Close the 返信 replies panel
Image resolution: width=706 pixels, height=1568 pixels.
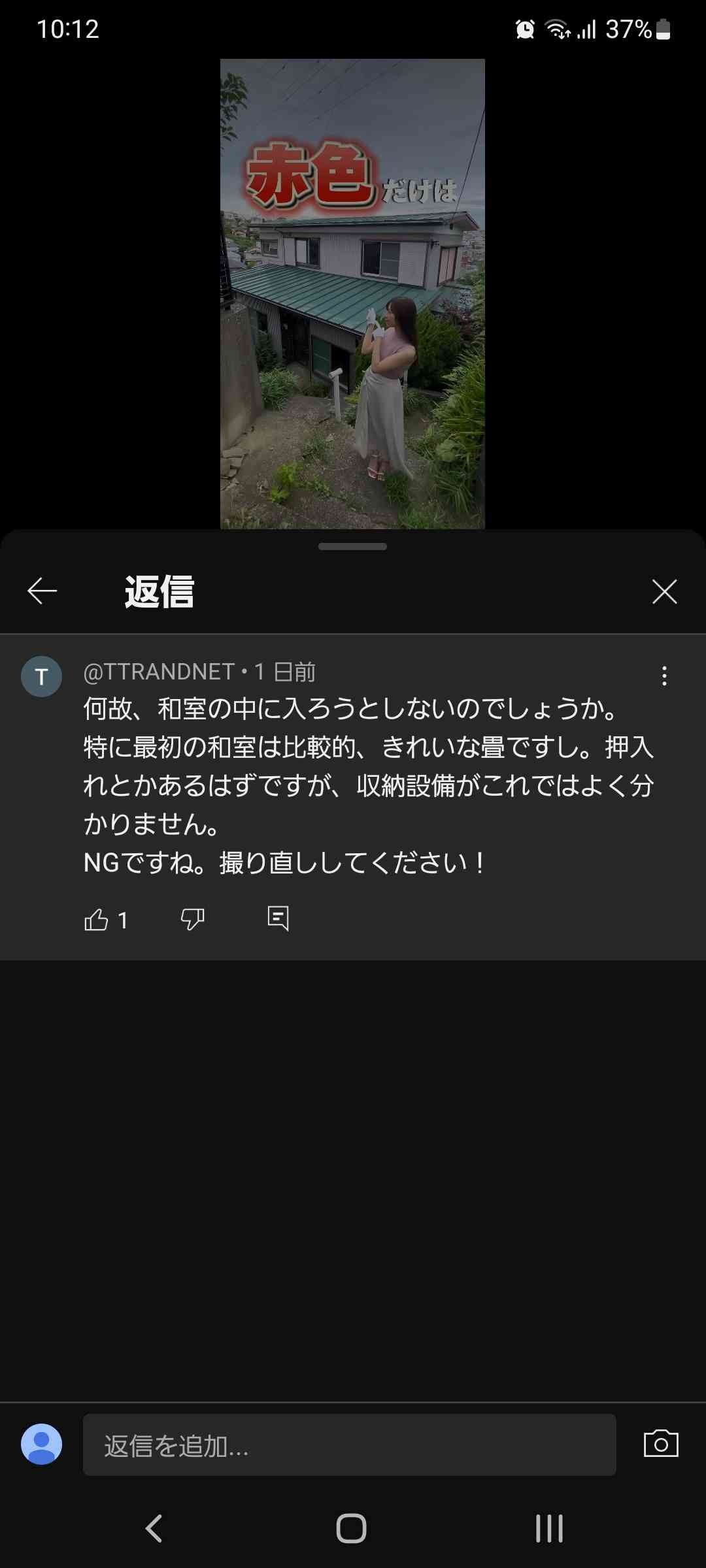pyautogui.click(x=664, y=592)
